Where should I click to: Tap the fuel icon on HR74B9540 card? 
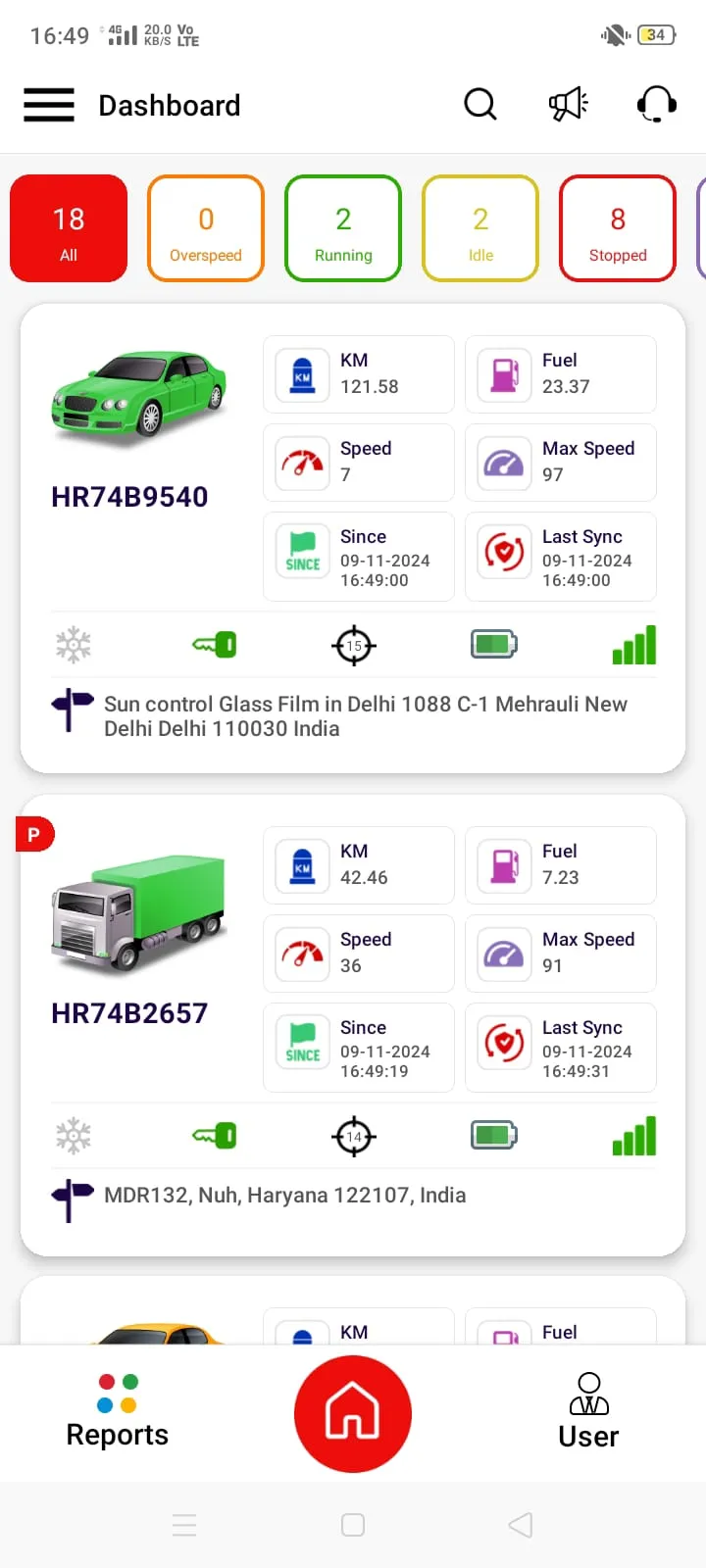pyautogui.click(x=503, y=374)
